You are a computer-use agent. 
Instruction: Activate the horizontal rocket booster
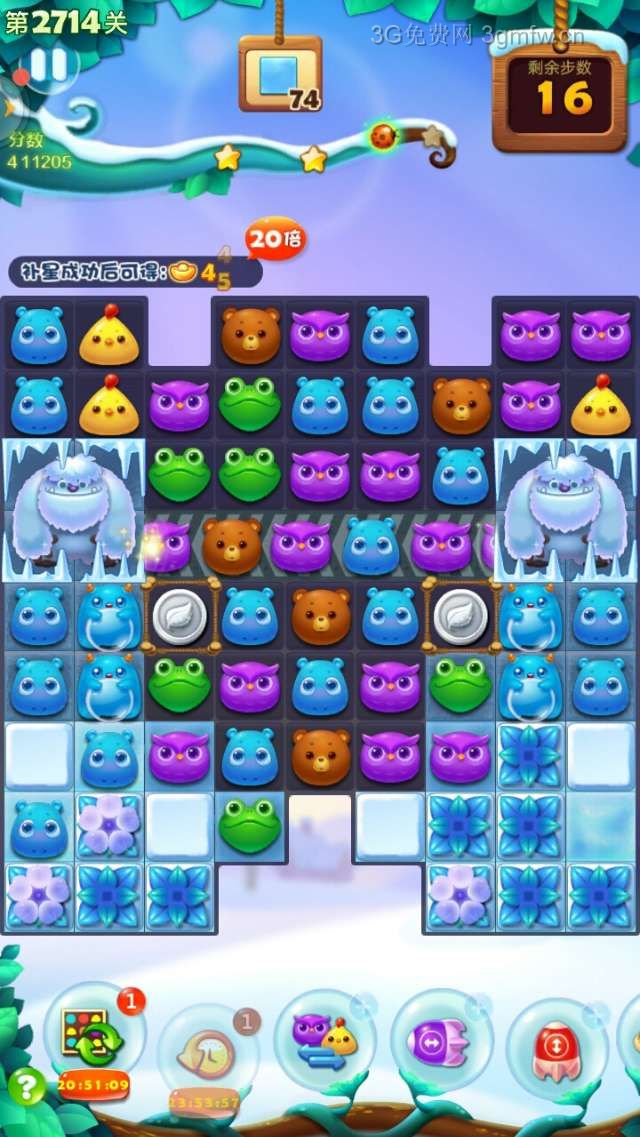(x=440, y=1040)
